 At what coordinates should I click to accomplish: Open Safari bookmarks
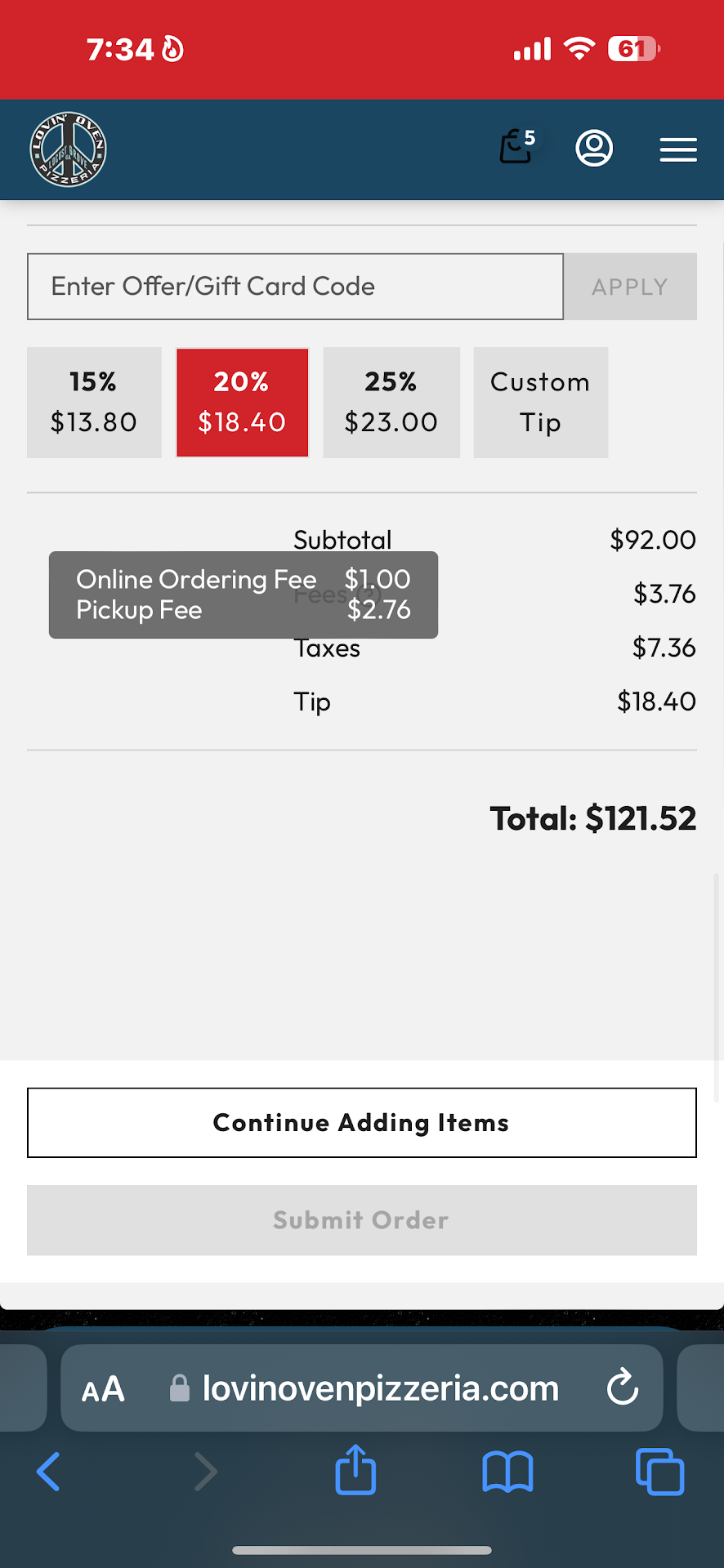(x=507, y=1472)
